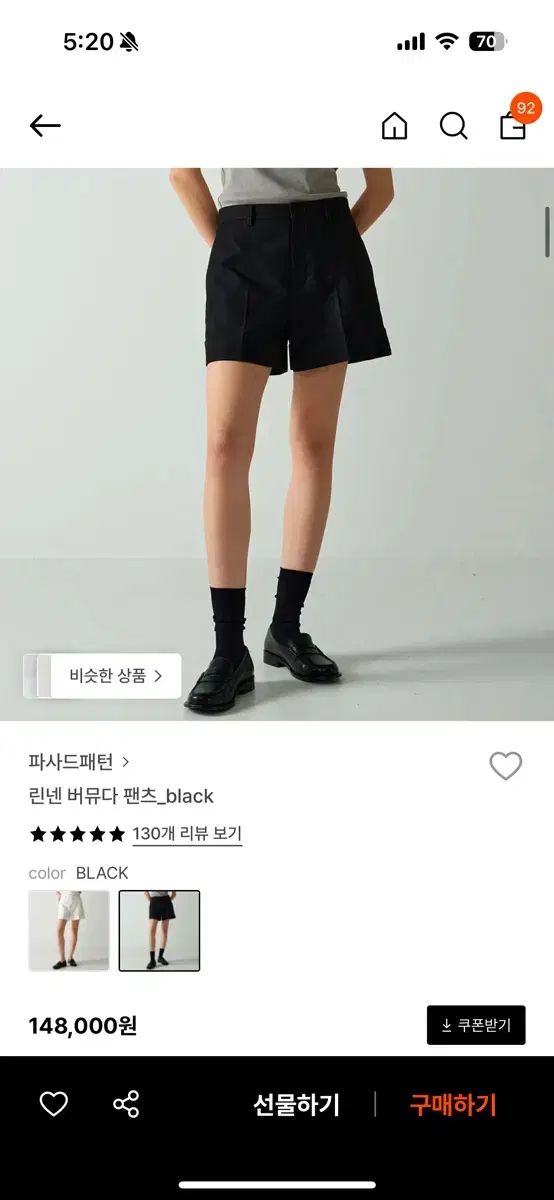Tap the heart icon in bottom bar
The image size is (554, 1200).
(x=54, y=1104)
